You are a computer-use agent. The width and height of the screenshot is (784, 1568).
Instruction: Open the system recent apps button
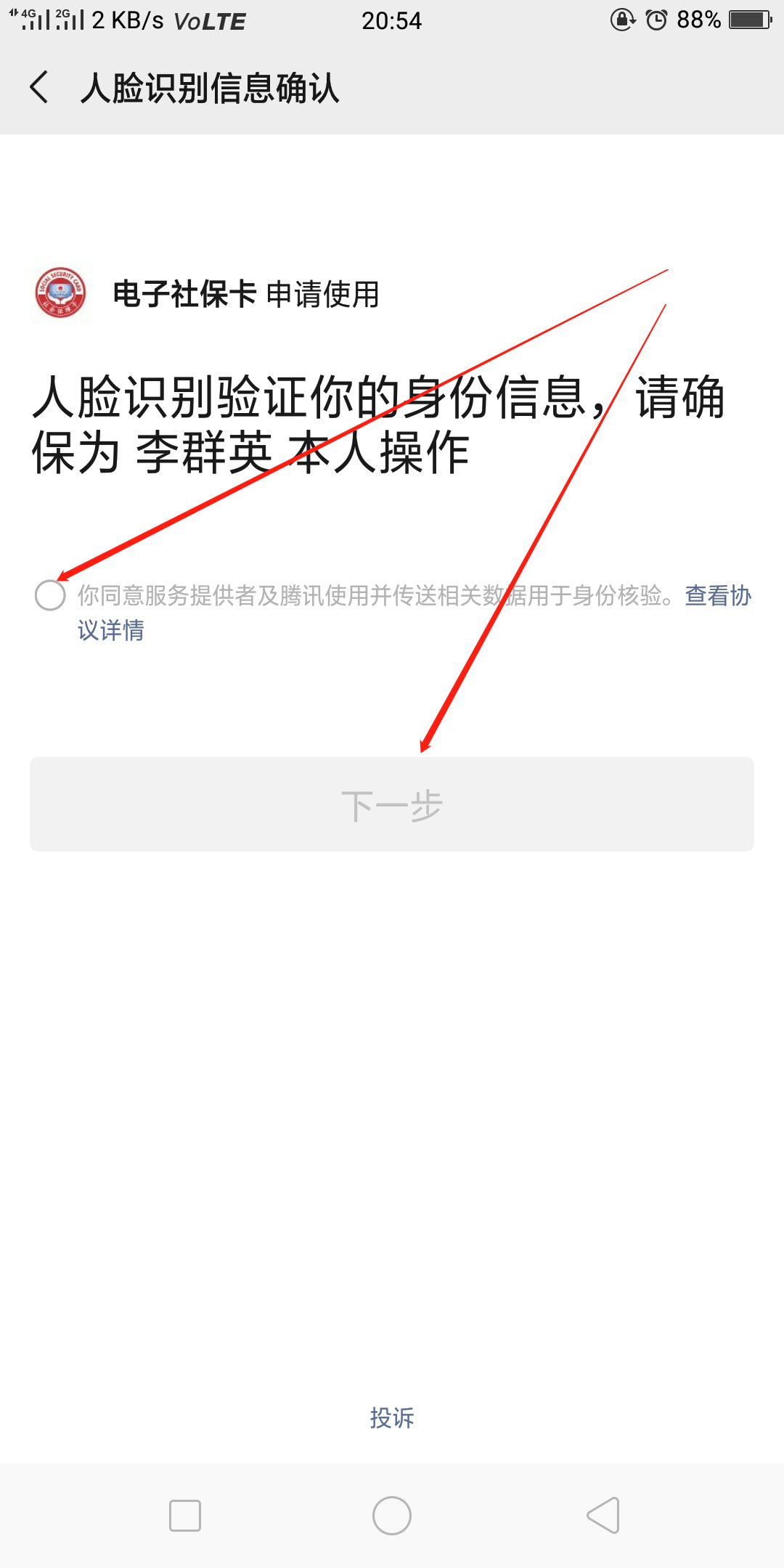(x=185, y=1516)
